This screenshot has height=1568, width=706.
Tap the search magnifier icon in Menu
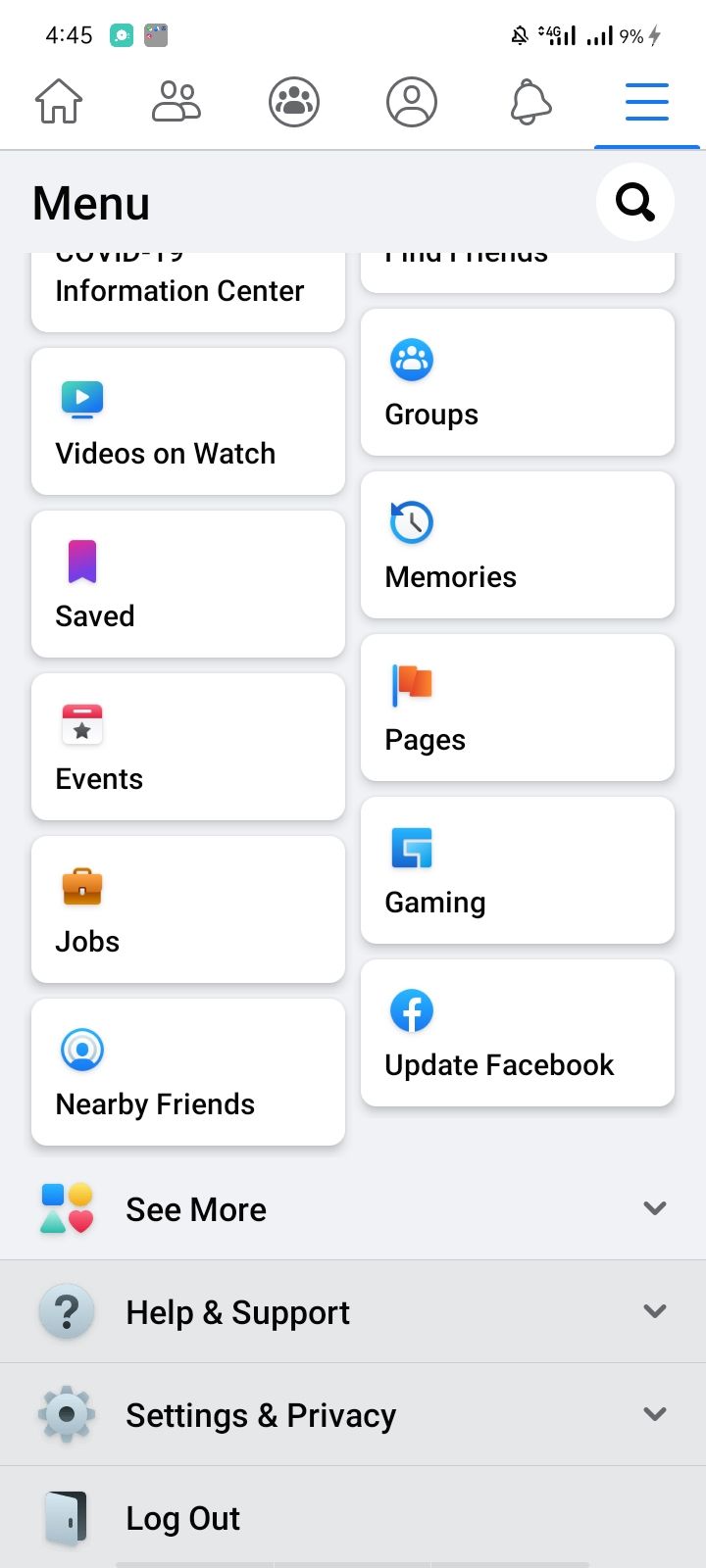coord(634,202)
